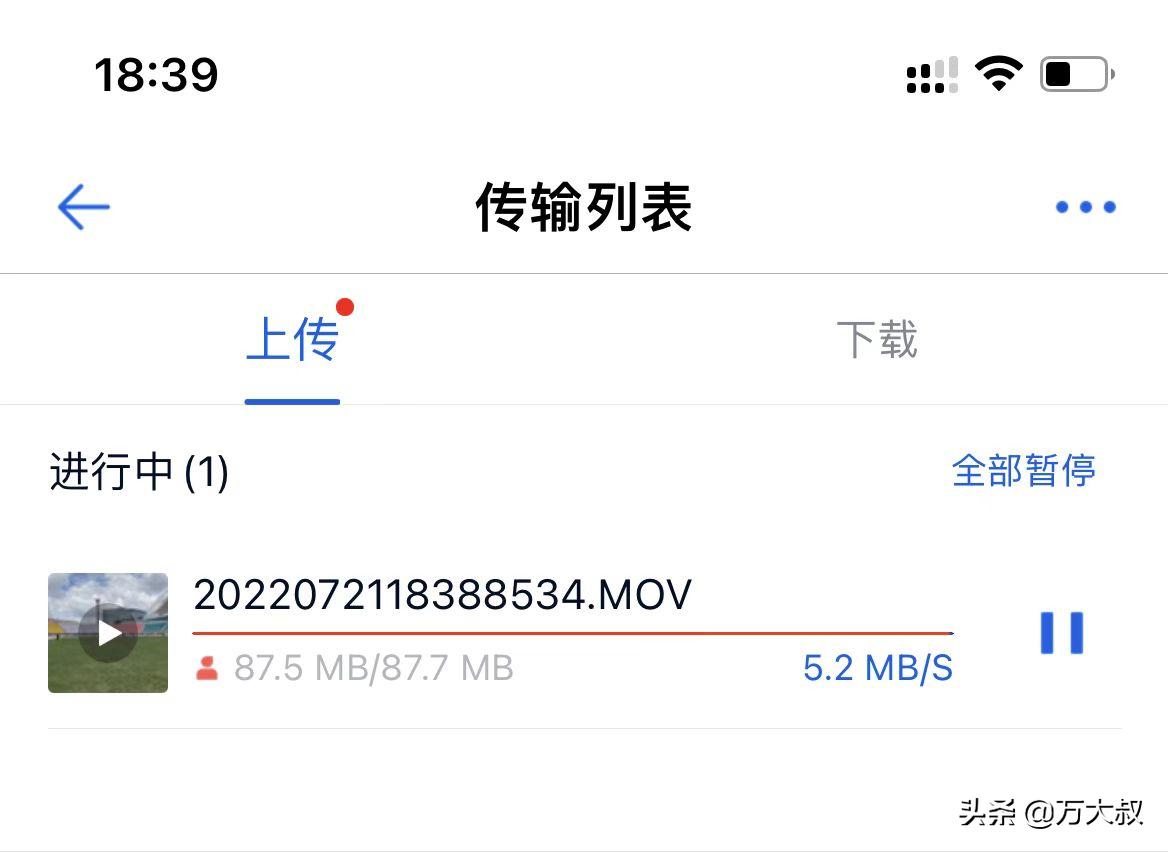Pause the 2022072118388534.MOV upload
The height and width of the screenshot is (852, 1168).
click(1061, 633)
